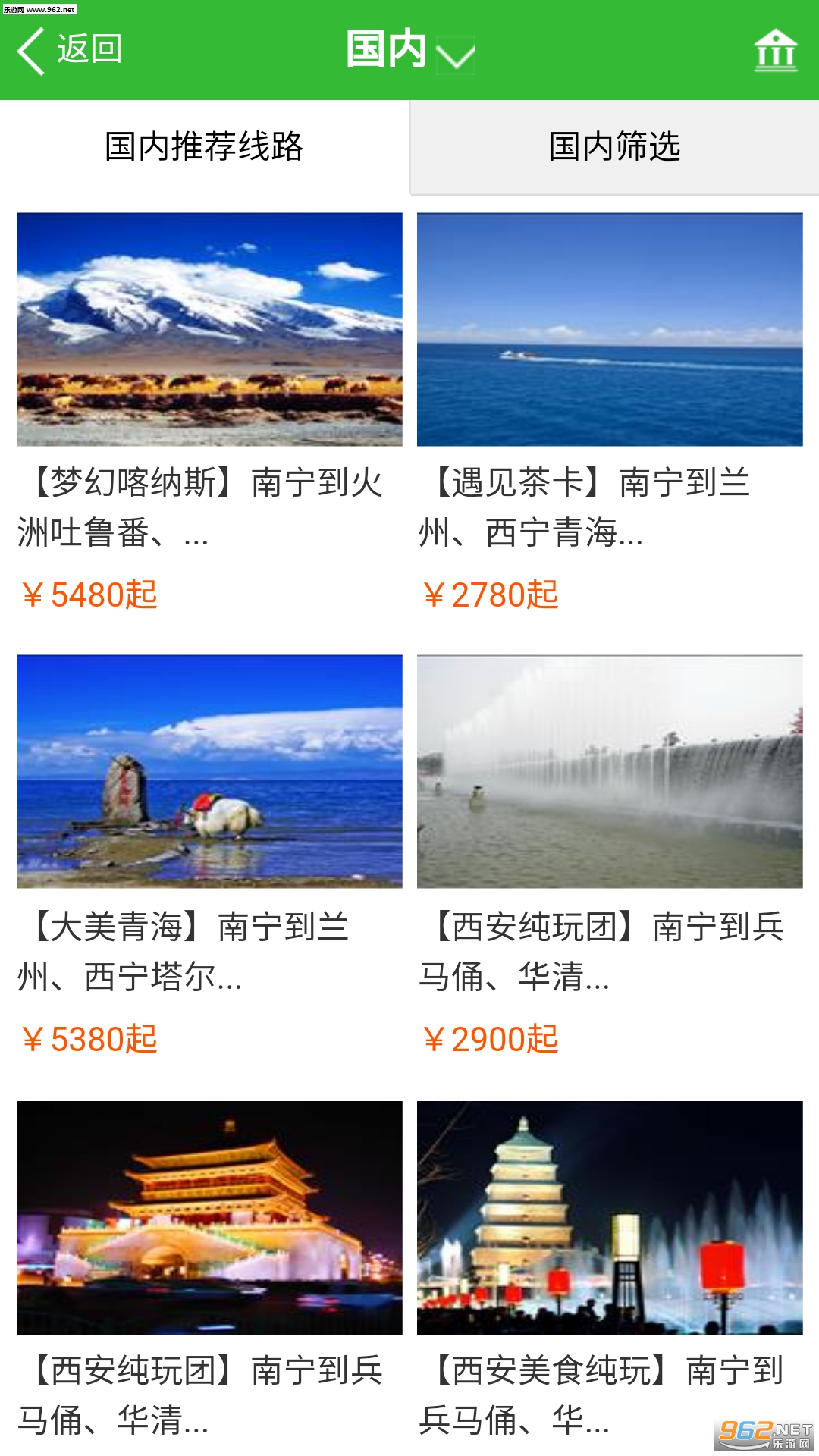Open the home building icon
The height and width of the screenshot is (1456, 819).
775,51
